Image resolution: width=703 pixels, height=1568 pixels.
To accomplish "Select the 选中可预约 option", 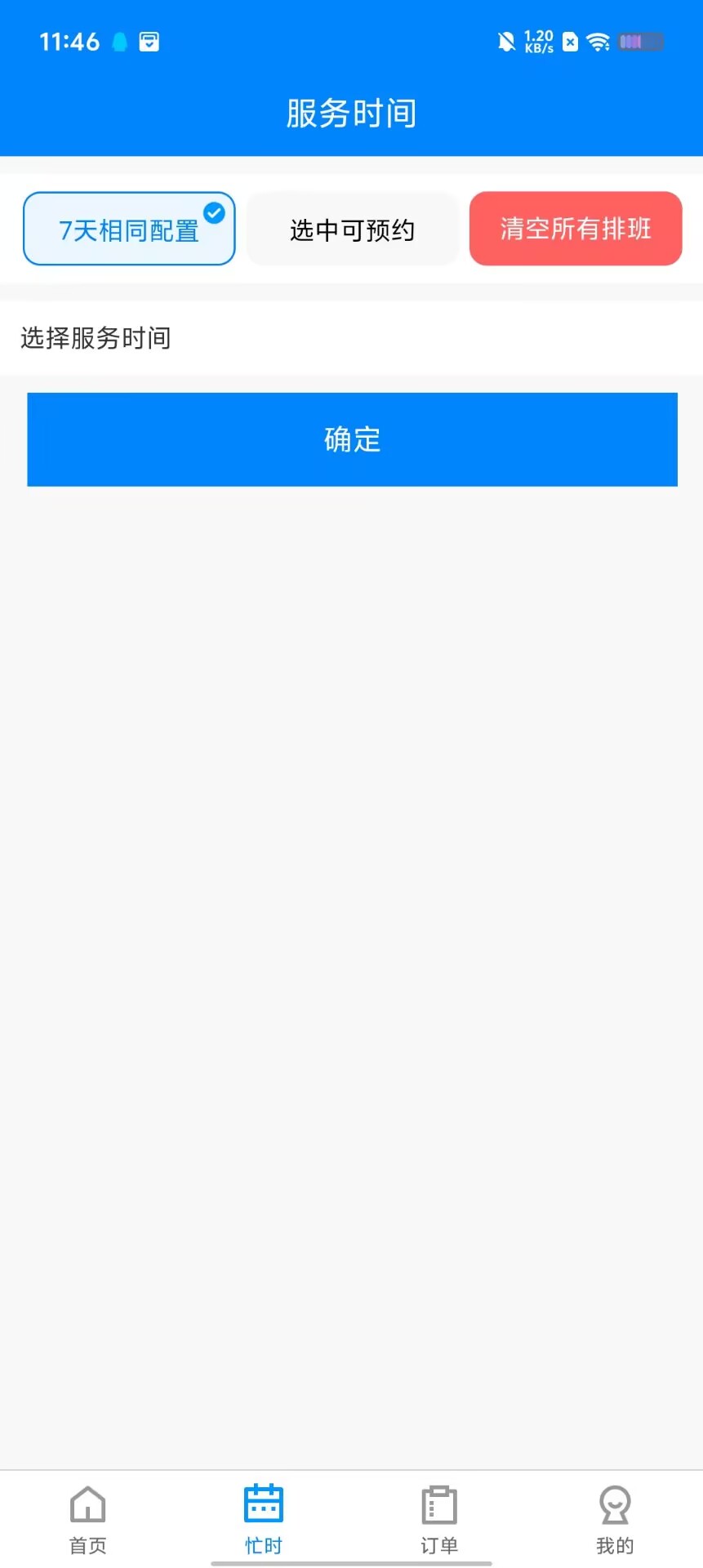I will [x=352, y=229].
